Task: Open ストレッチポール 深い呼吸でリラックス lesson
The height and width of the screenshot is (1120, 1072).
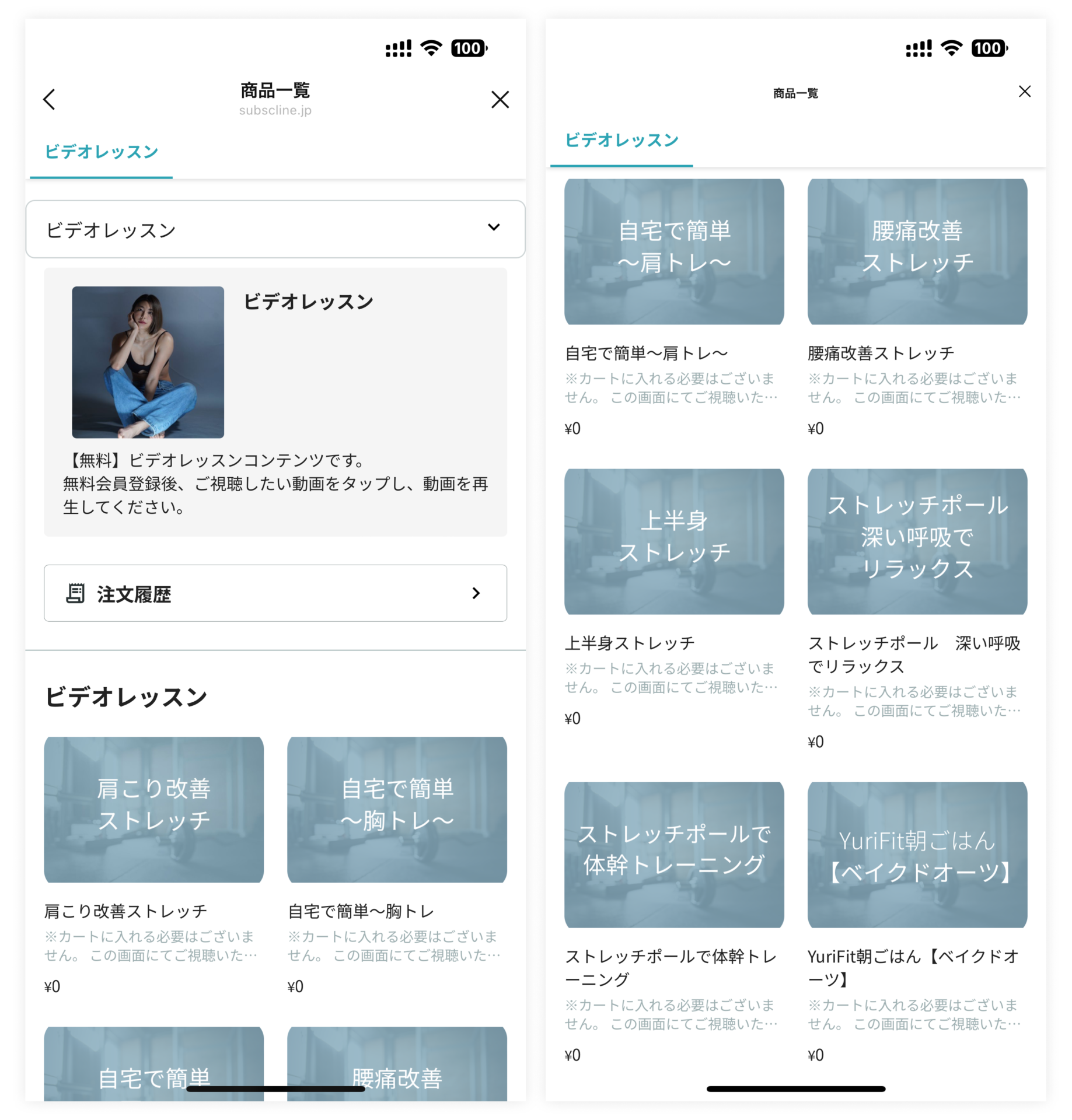Action: point(917,541)
